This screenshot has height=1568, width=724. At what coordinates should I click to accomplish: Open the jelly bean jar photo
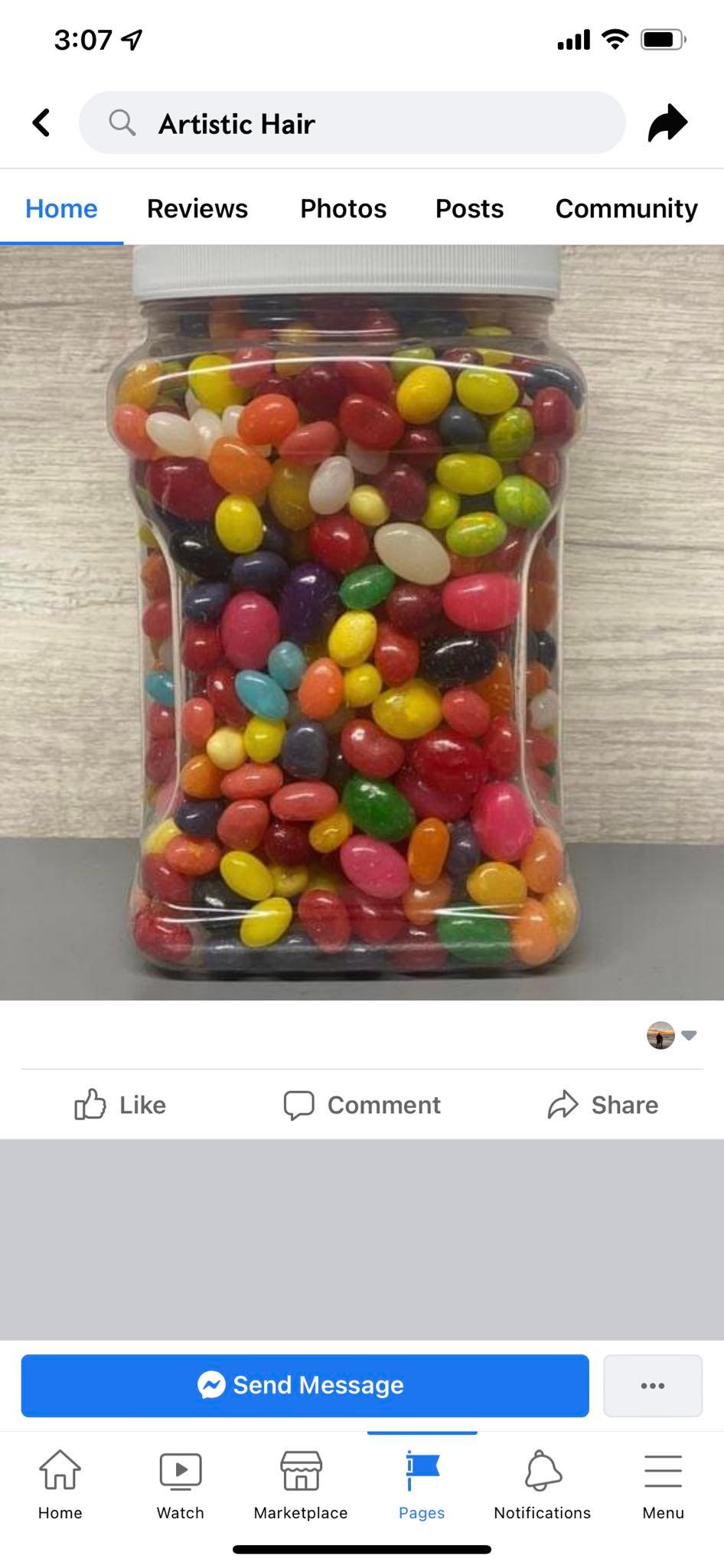coord(362,622)
